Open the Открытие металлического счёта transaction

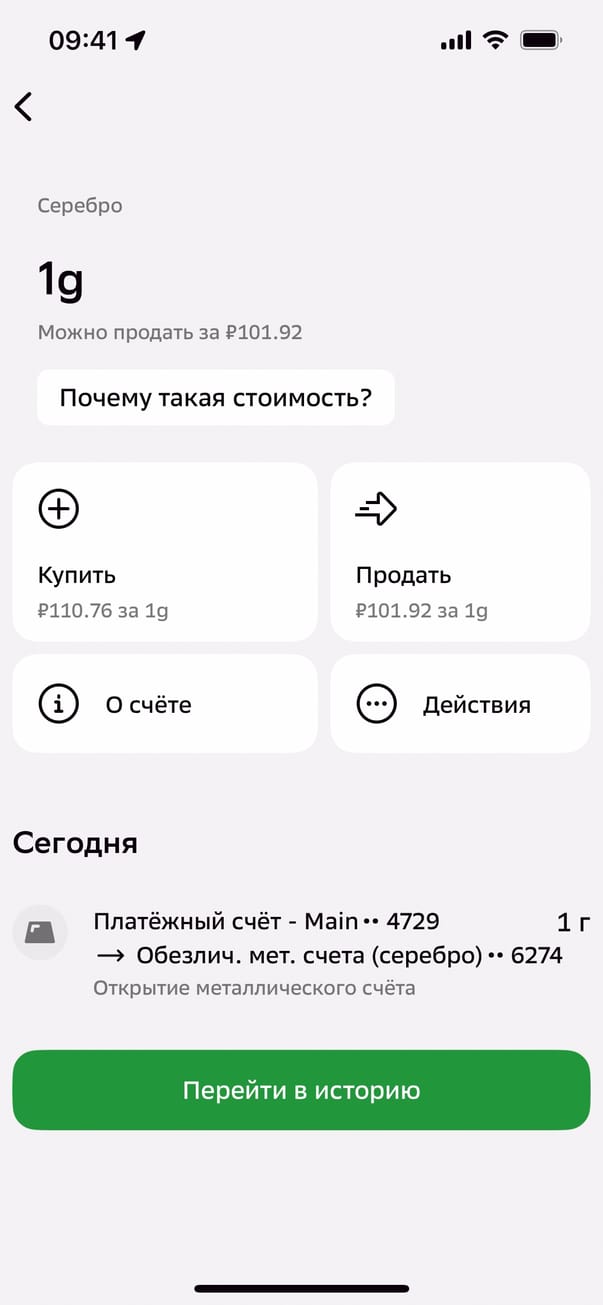pyautogui.click(x=300, y=953)
